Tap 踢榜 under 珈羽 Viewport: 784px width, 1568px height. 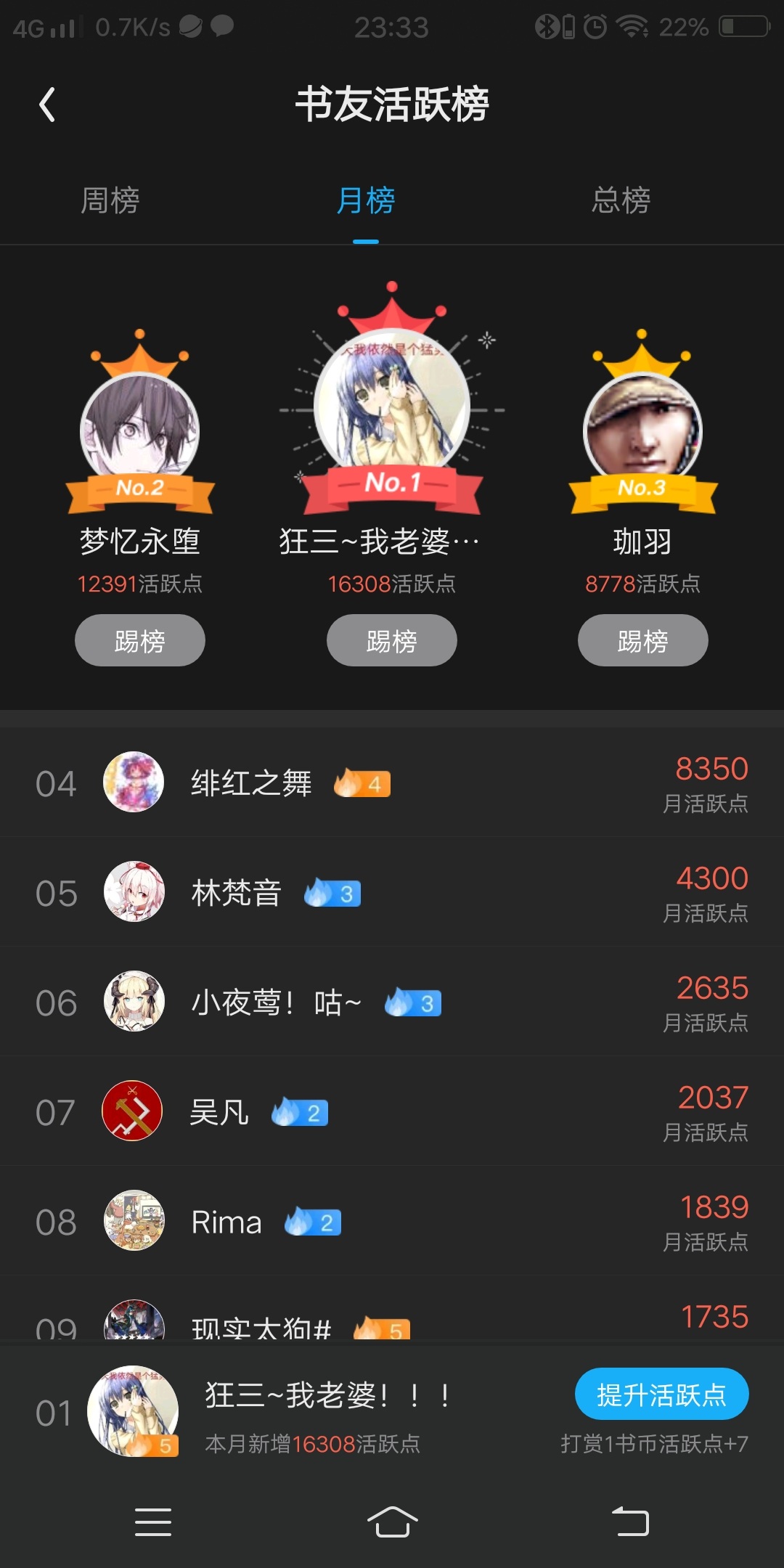tap(642, 640)
